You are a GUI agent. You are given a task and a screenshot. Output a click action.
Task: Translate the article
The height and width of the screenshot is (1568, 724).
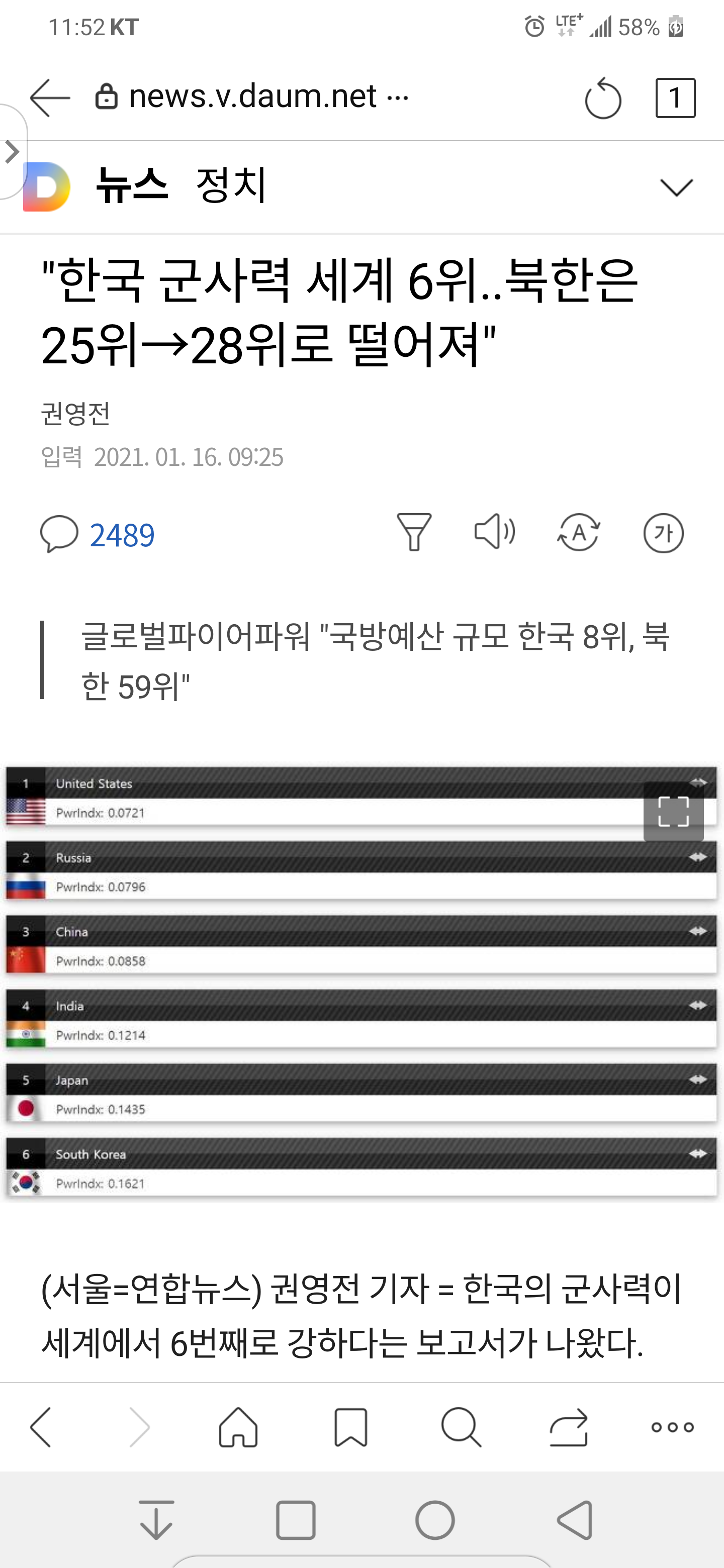click(x=579, y=533)
